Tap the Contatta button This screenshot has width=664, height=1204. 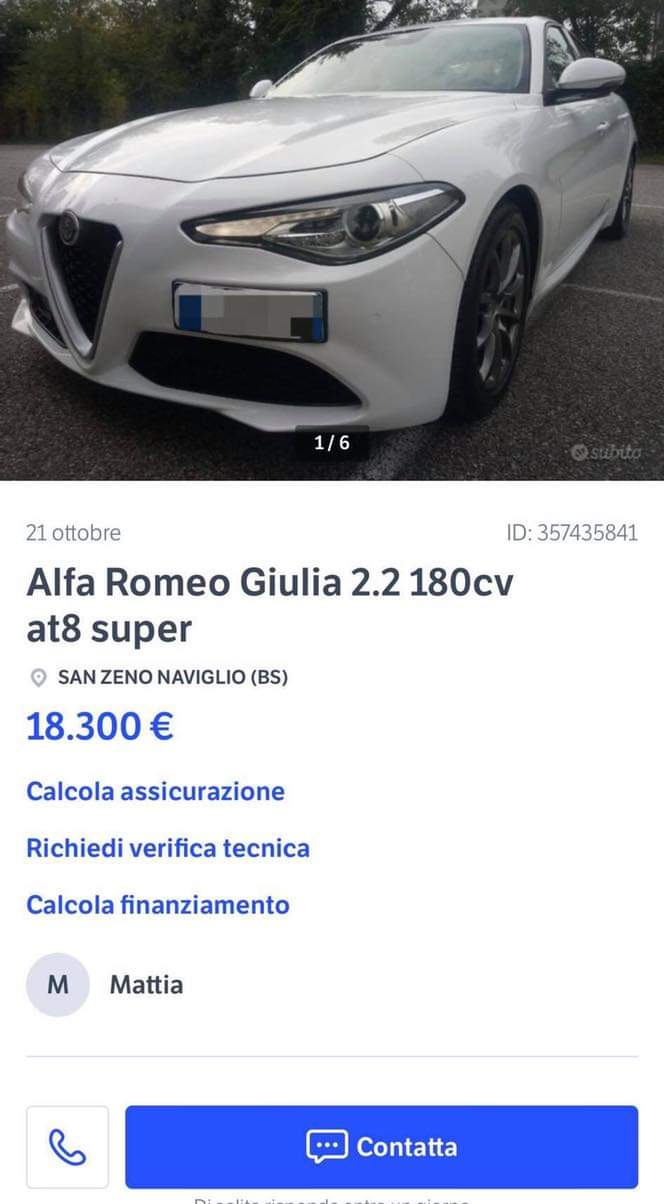click(x=381, y=1146)
